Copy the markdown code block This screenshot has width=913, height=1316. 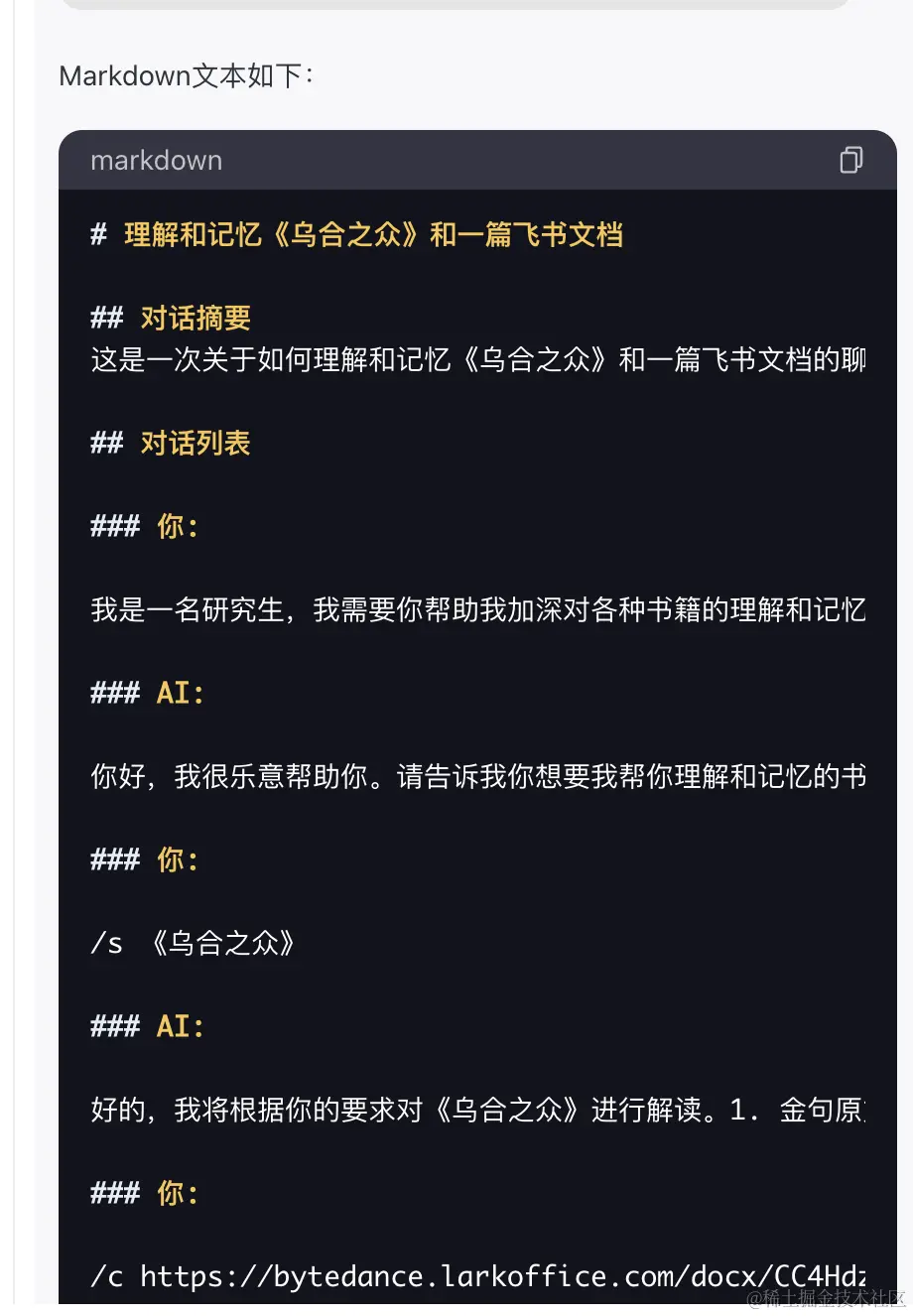pyautogui.click(x=850, y=160)
